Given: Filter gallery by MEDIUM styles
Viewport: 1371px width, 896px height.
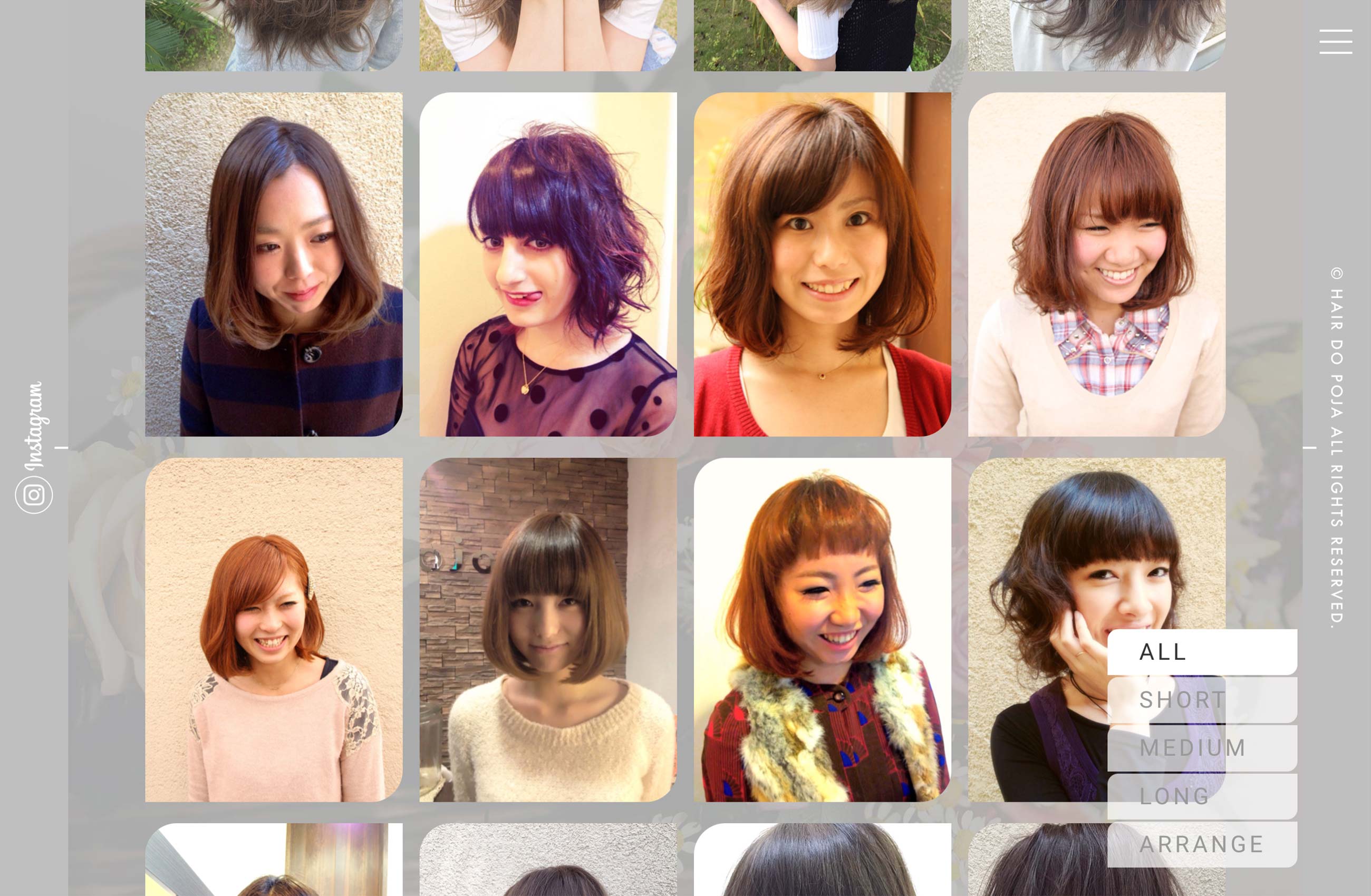Looking at the screenshot, I should pyautogui.click(x=1202, y=748).
